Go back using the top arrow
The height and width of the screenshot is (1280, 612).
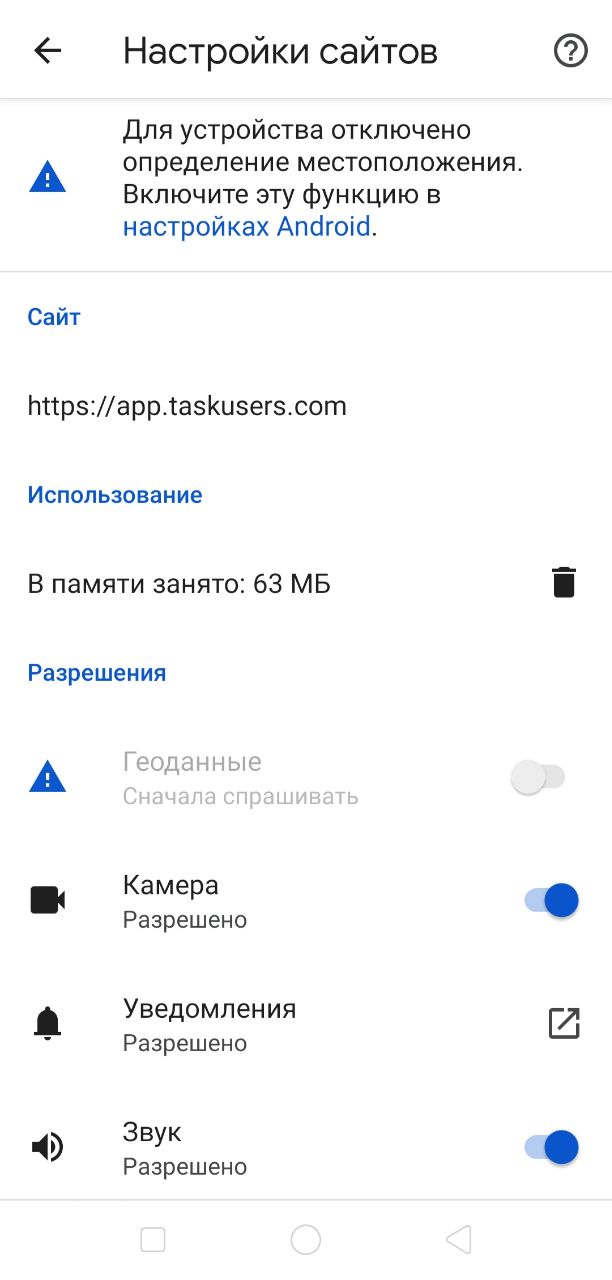pos(48,51)
